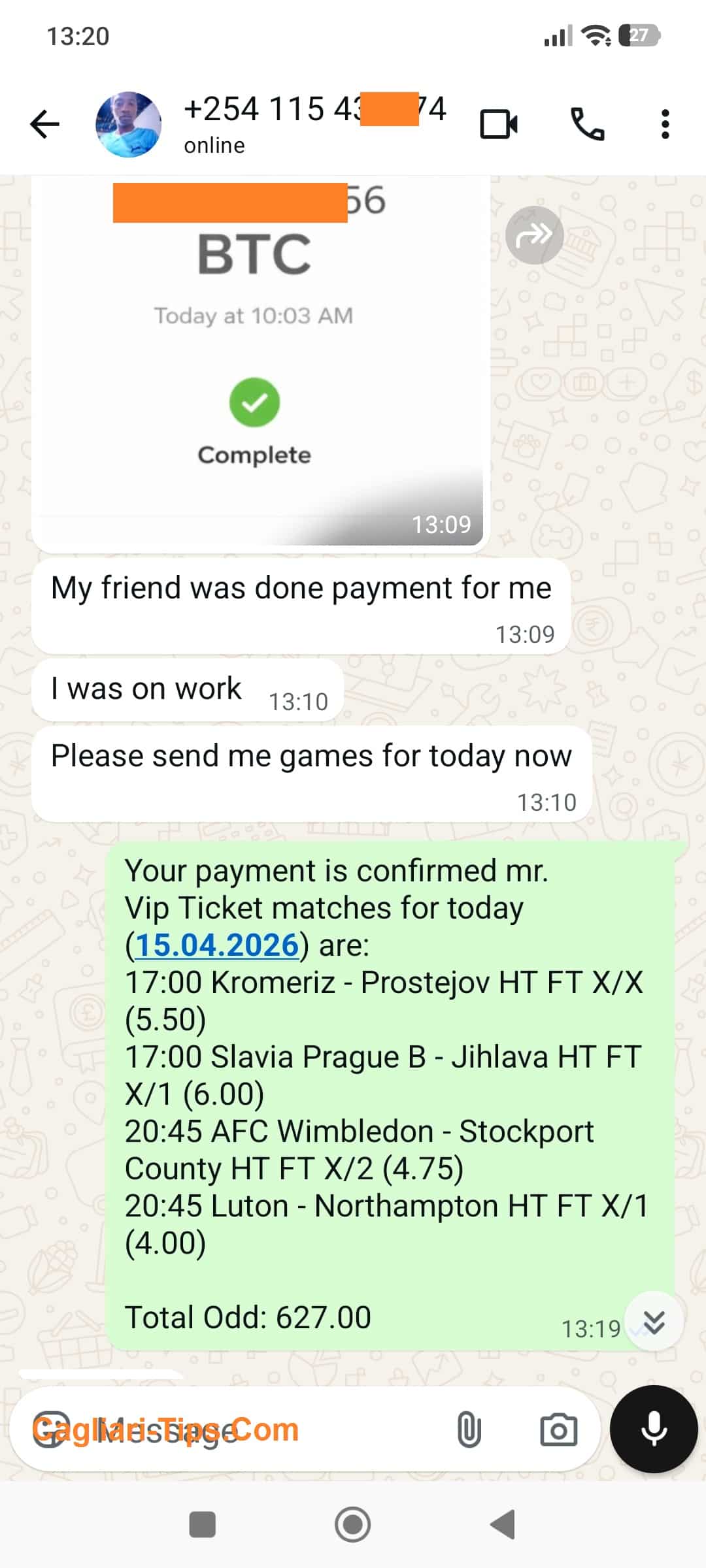Start a video call with this contact

coord(499,123)
